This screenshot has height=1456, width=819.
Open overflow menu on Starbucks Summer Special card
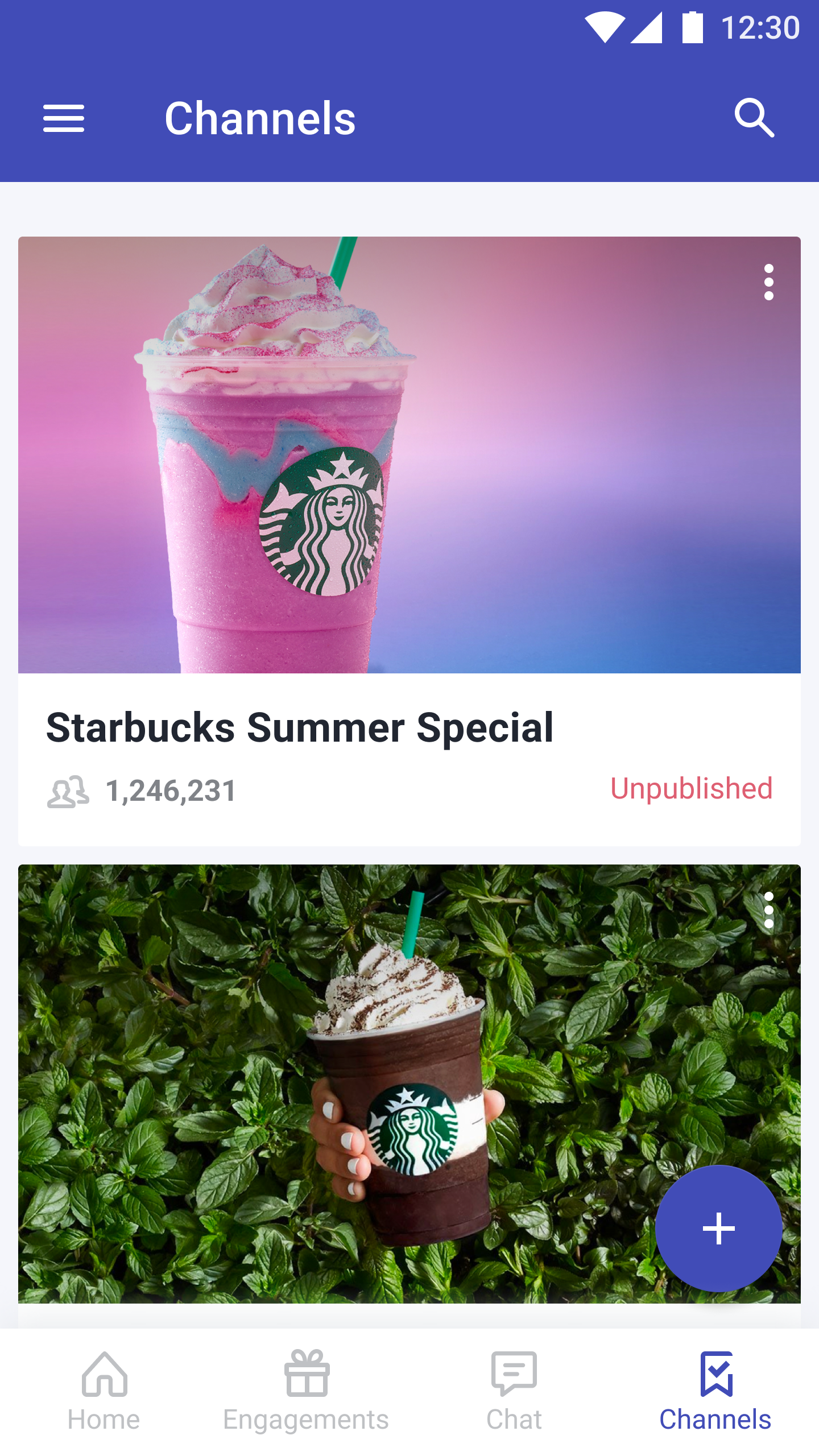pos(769,282)
